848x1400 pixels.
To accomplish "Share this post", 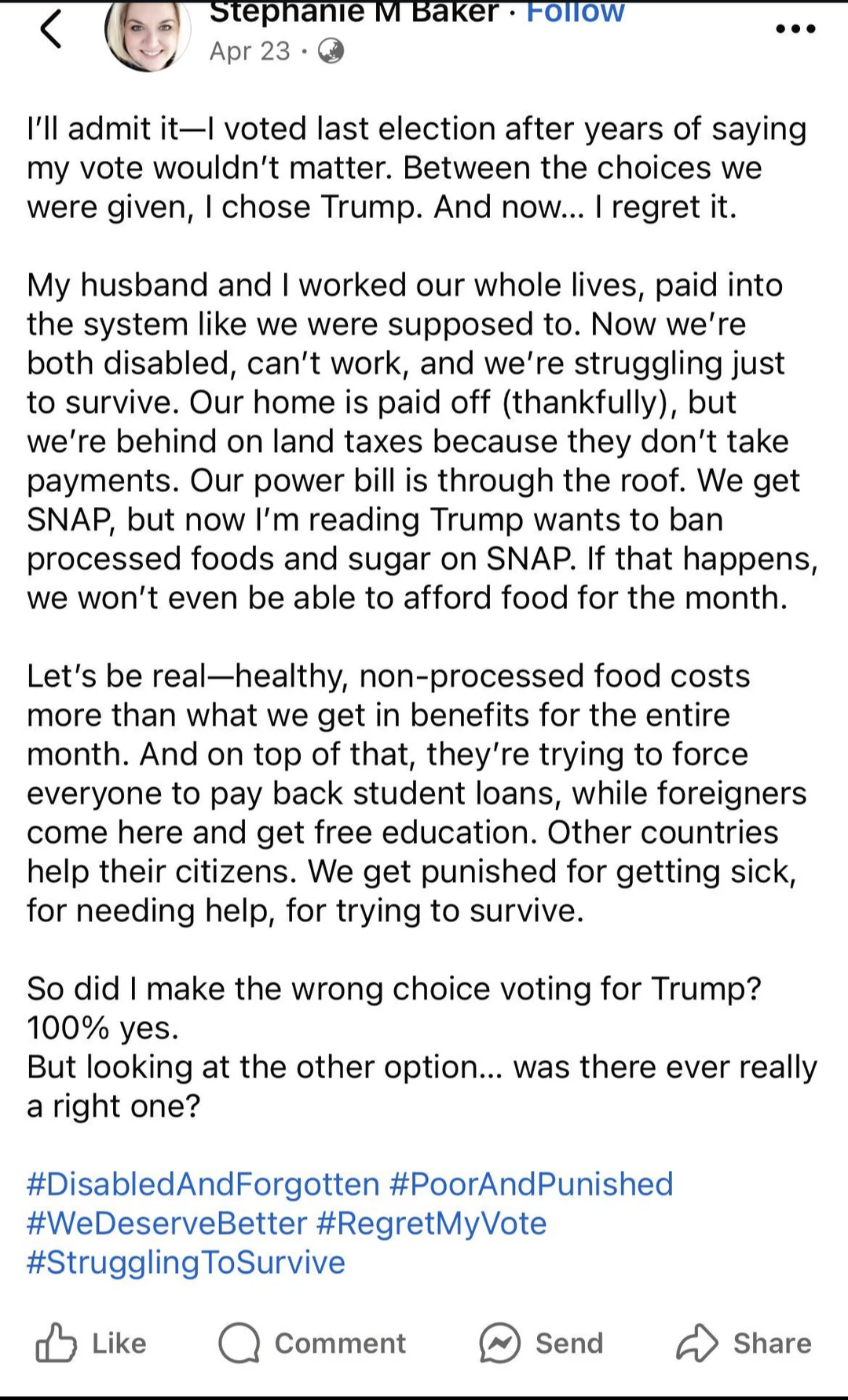I will (744, 1343).
